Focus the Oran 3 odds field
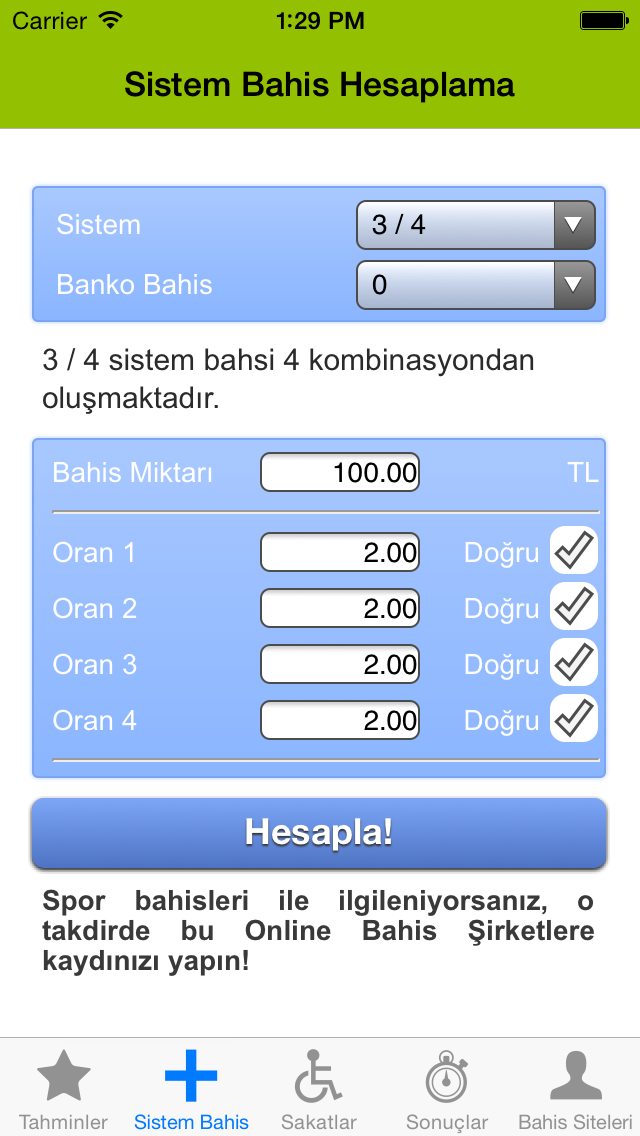640x1136 pixels. coord(340,664)
